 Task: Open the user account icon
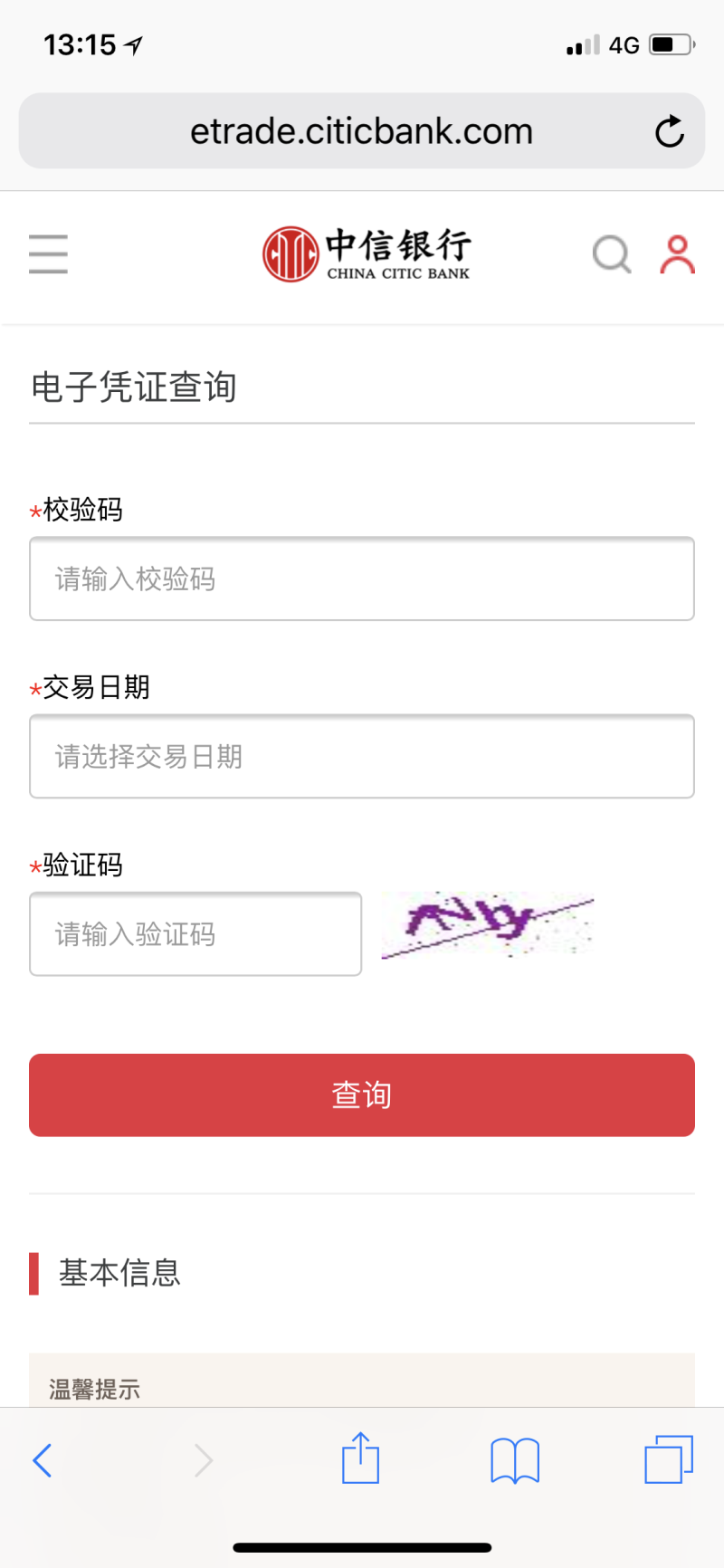click(677, 254)
